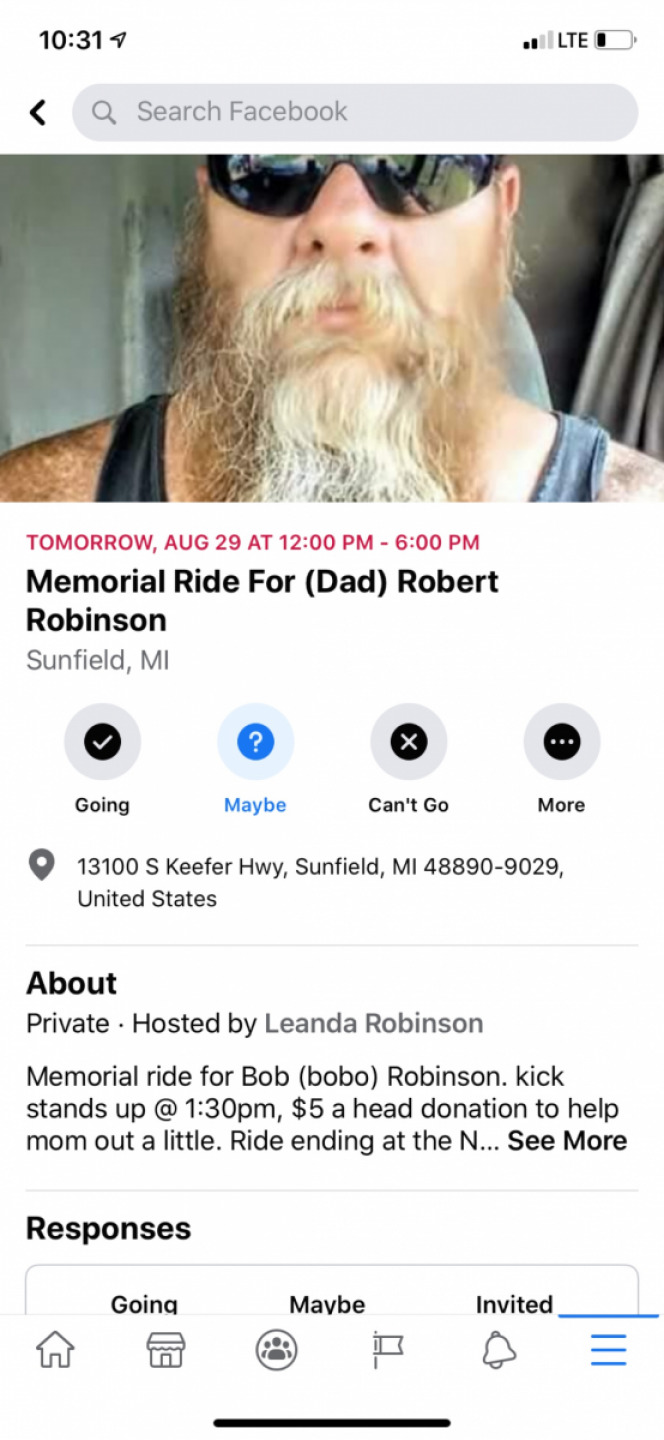Tap the Search Facebook field

[x=355, y=112]
